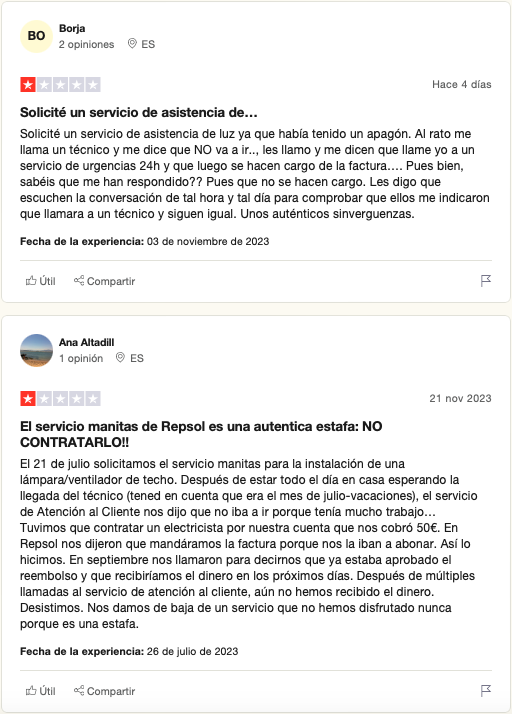This screenshot has width=512, height=714.
Task: Mark Borja's review as Útil
Action: click(41, 281)
